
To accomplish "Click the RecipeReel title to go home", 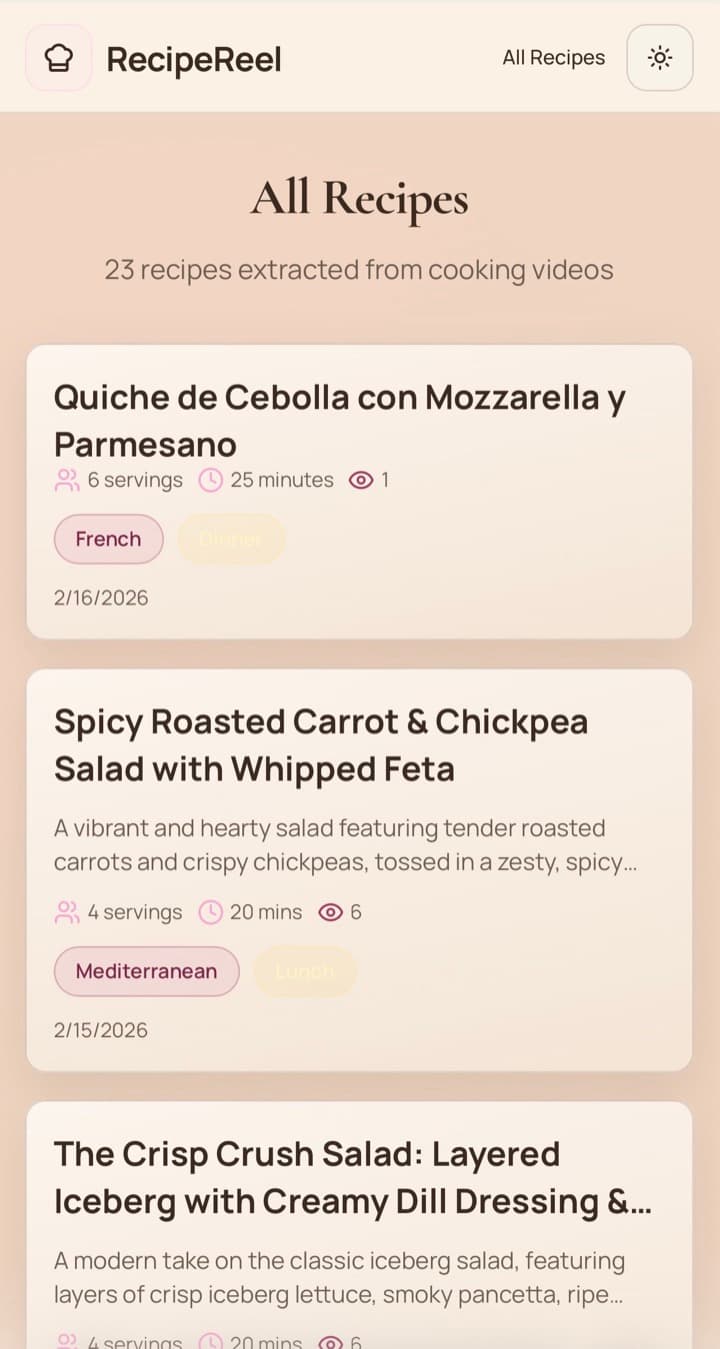I will pos(193,58).
